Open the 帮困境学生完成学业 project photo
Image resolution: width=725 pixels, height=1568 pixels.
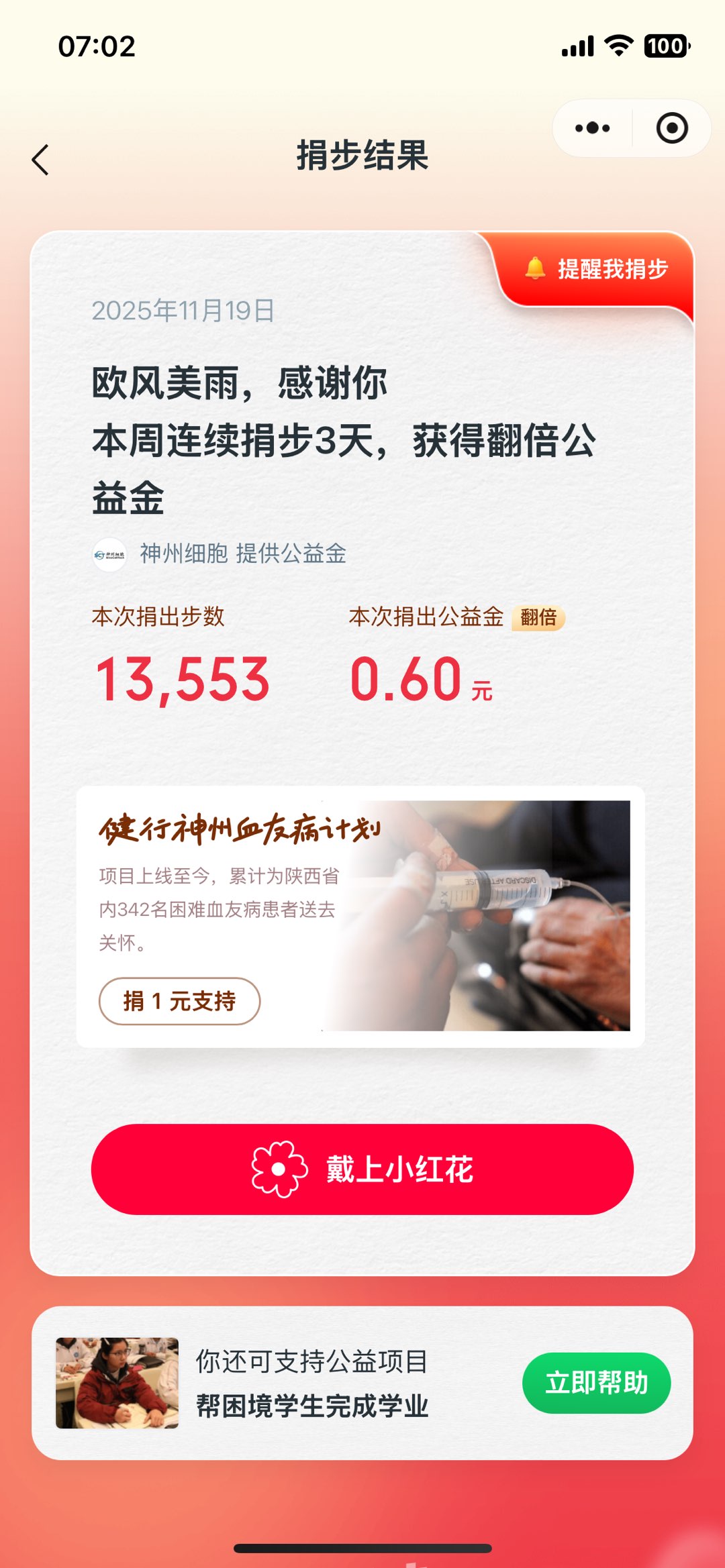[x=117, y=1383]
